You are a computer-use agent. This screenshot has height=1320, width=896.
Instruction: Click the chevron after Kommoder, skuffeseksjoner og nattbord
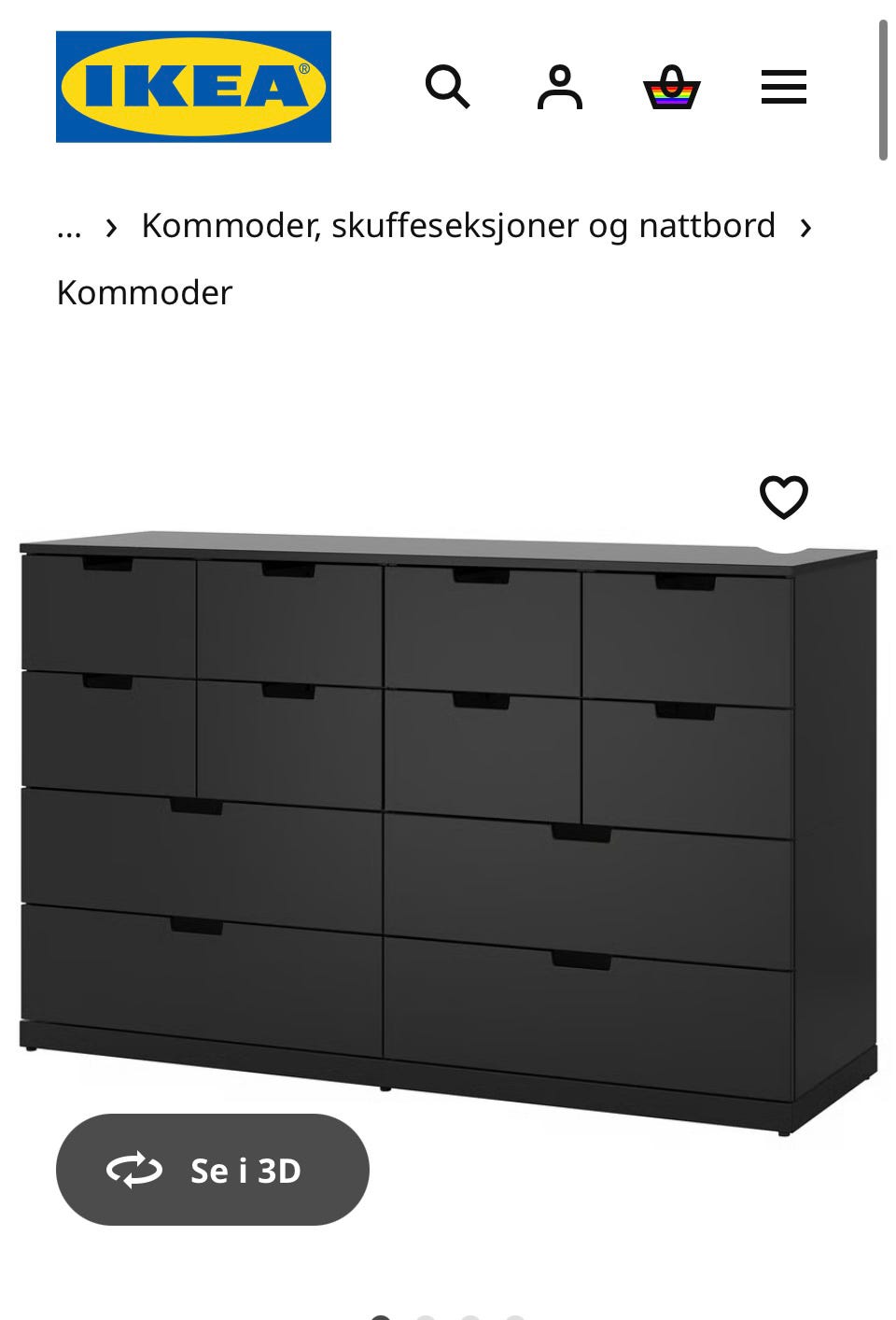coord(806,225)
